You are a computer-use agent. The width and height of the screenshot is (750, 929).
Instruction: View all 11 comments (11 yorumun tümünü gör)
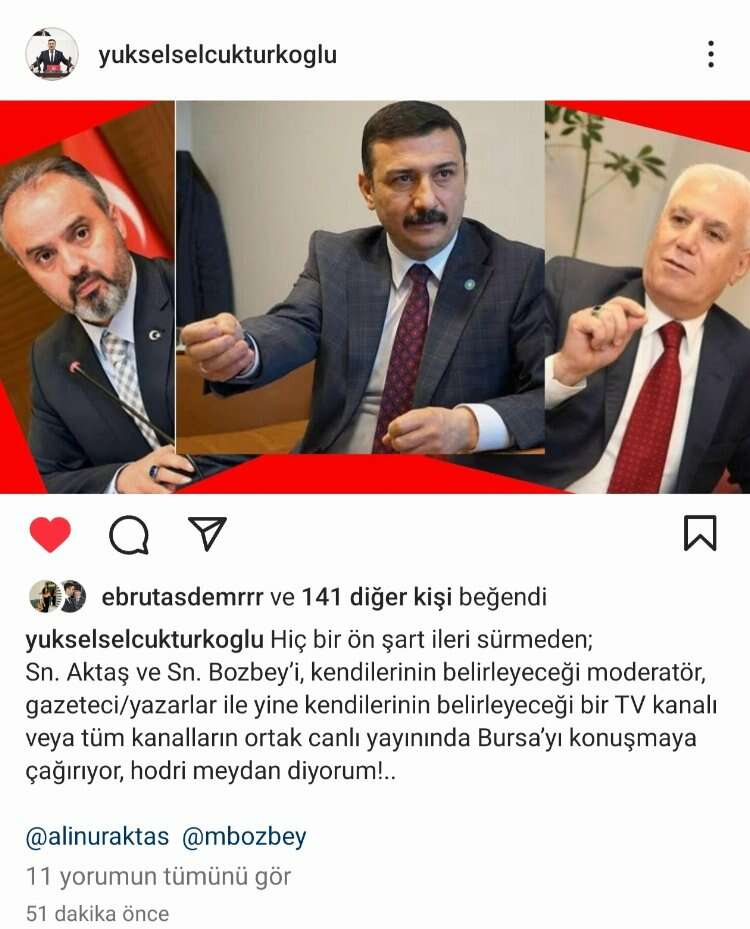(x=158, y=877)
